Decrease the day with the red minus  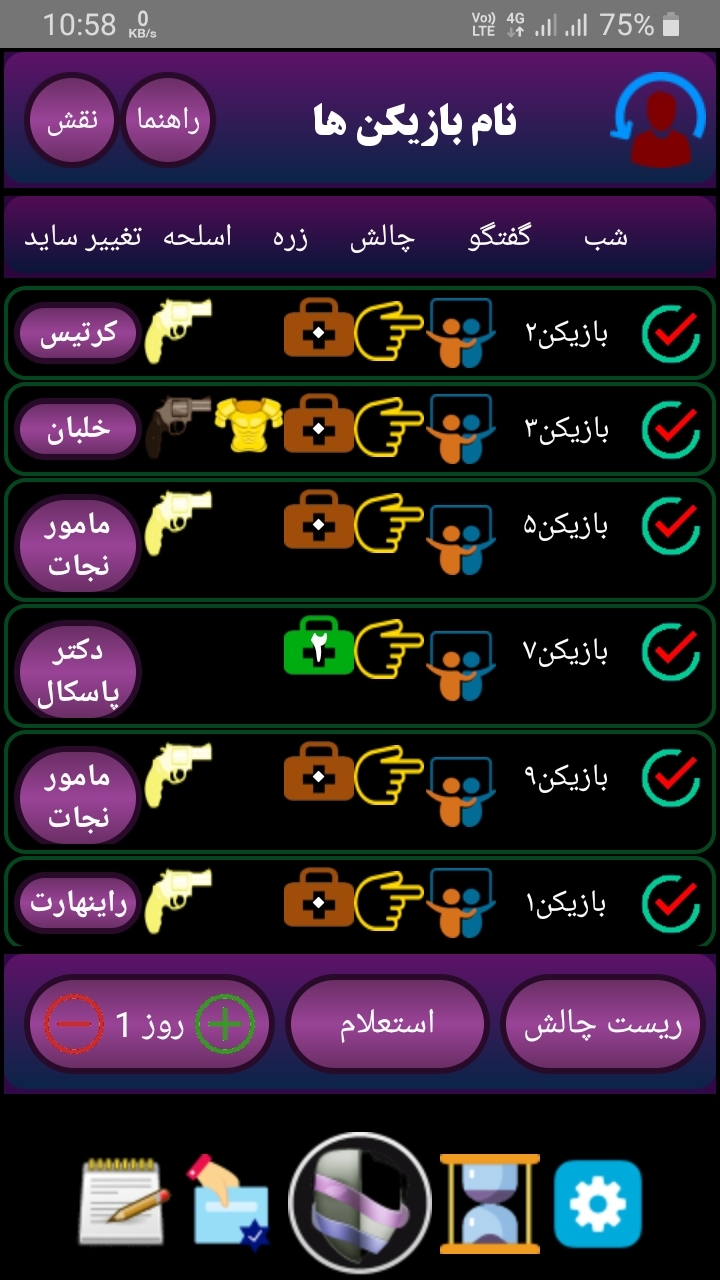click(x=72, y=1026)
